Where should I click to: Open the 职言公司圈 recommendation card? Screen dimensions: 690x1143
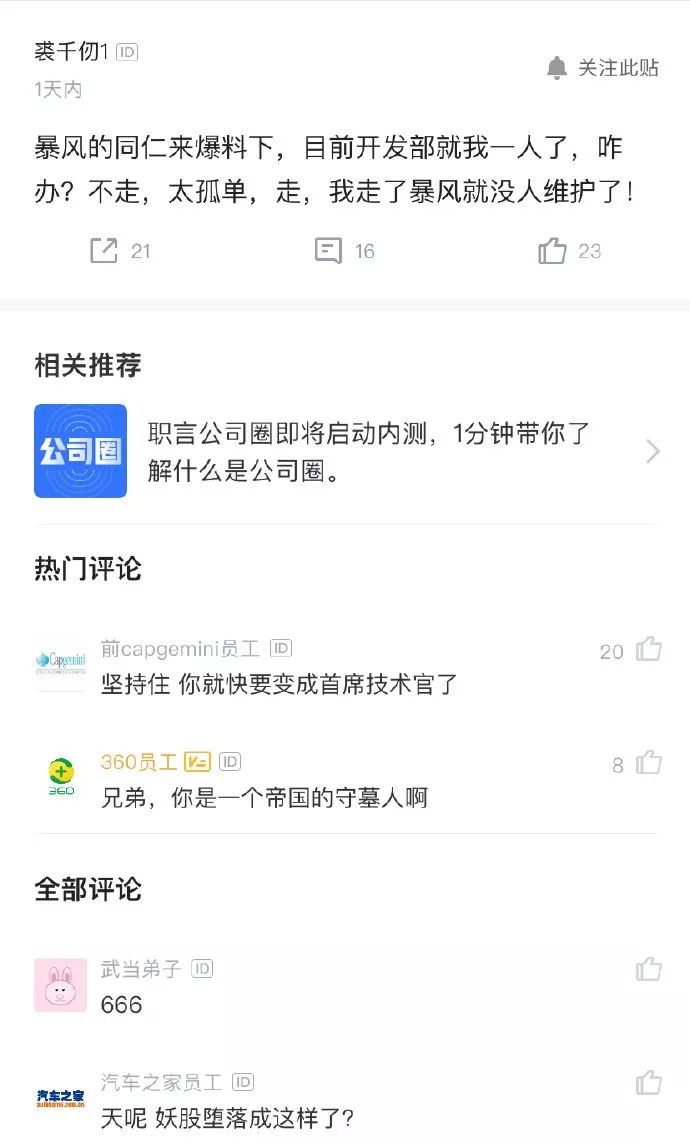(x=345, y=451)
